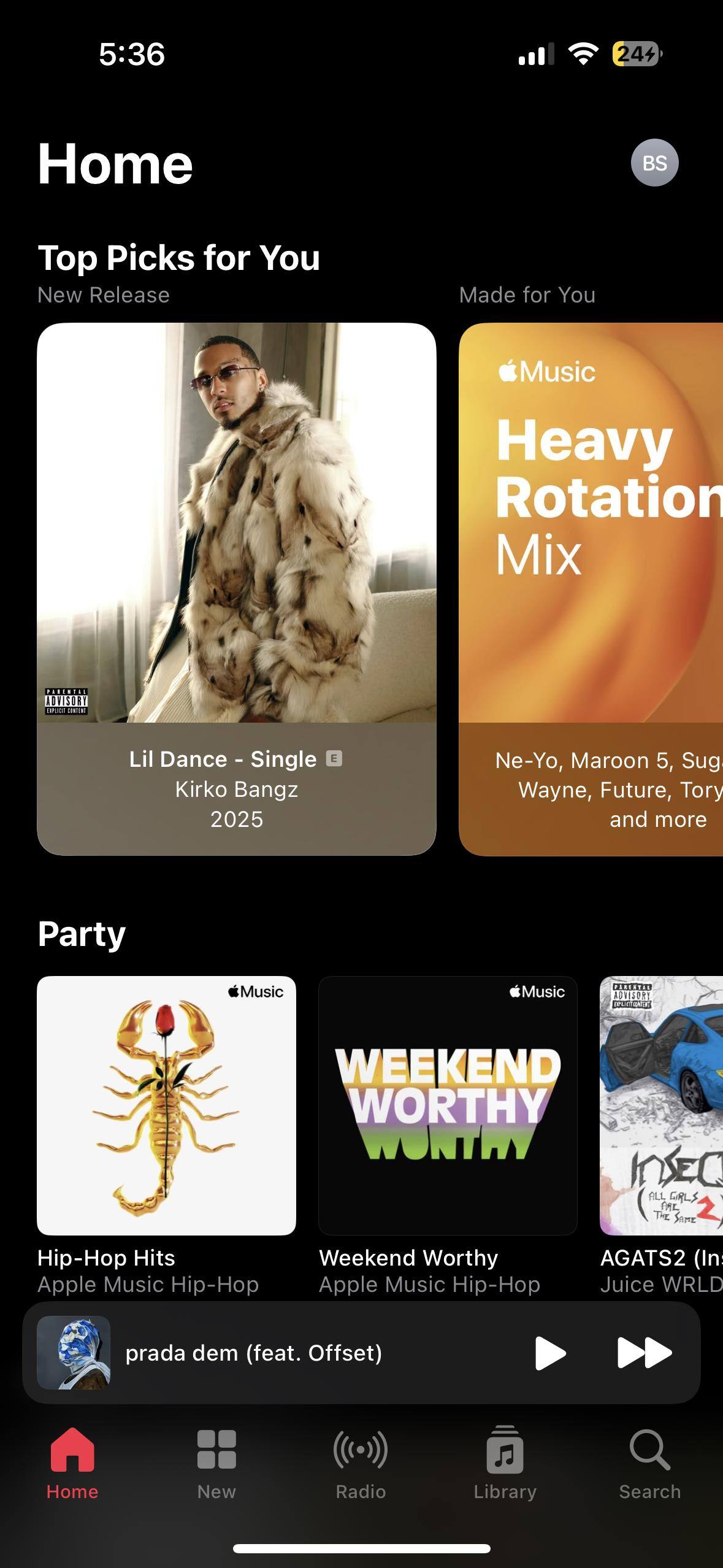Play prada dem in the mini player
723x1568 pixels.
click(549, 1353)
